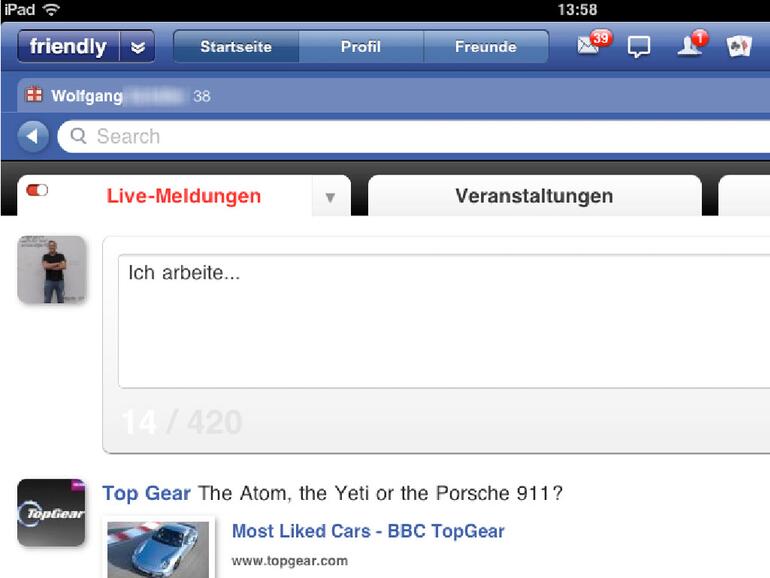Open the playing cards games icon
The height and width of the screenshot is (578, 770).
pos(739,47)
